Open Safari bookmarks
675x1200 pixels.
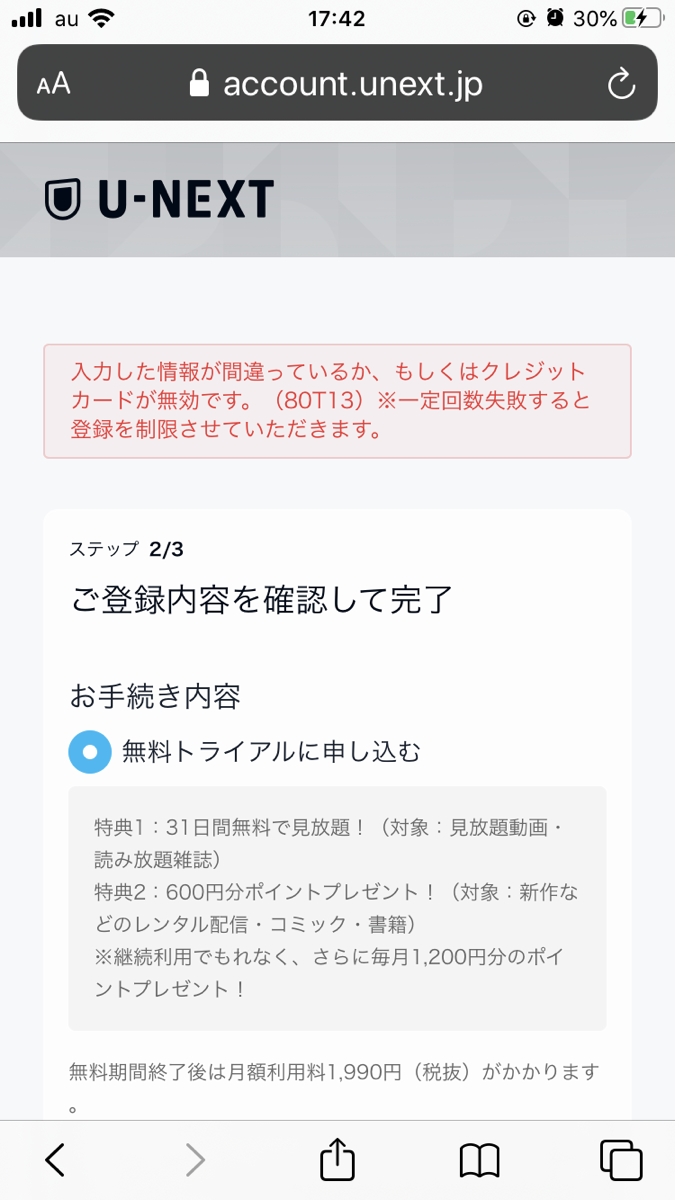click(480, 1160)
